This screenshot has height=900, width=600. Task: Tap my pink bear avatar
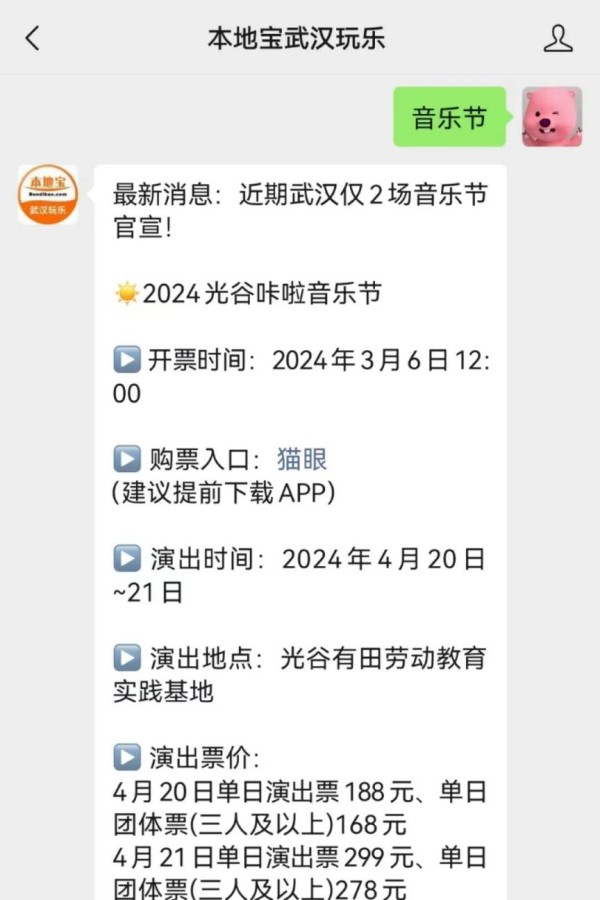coord(552,117)
